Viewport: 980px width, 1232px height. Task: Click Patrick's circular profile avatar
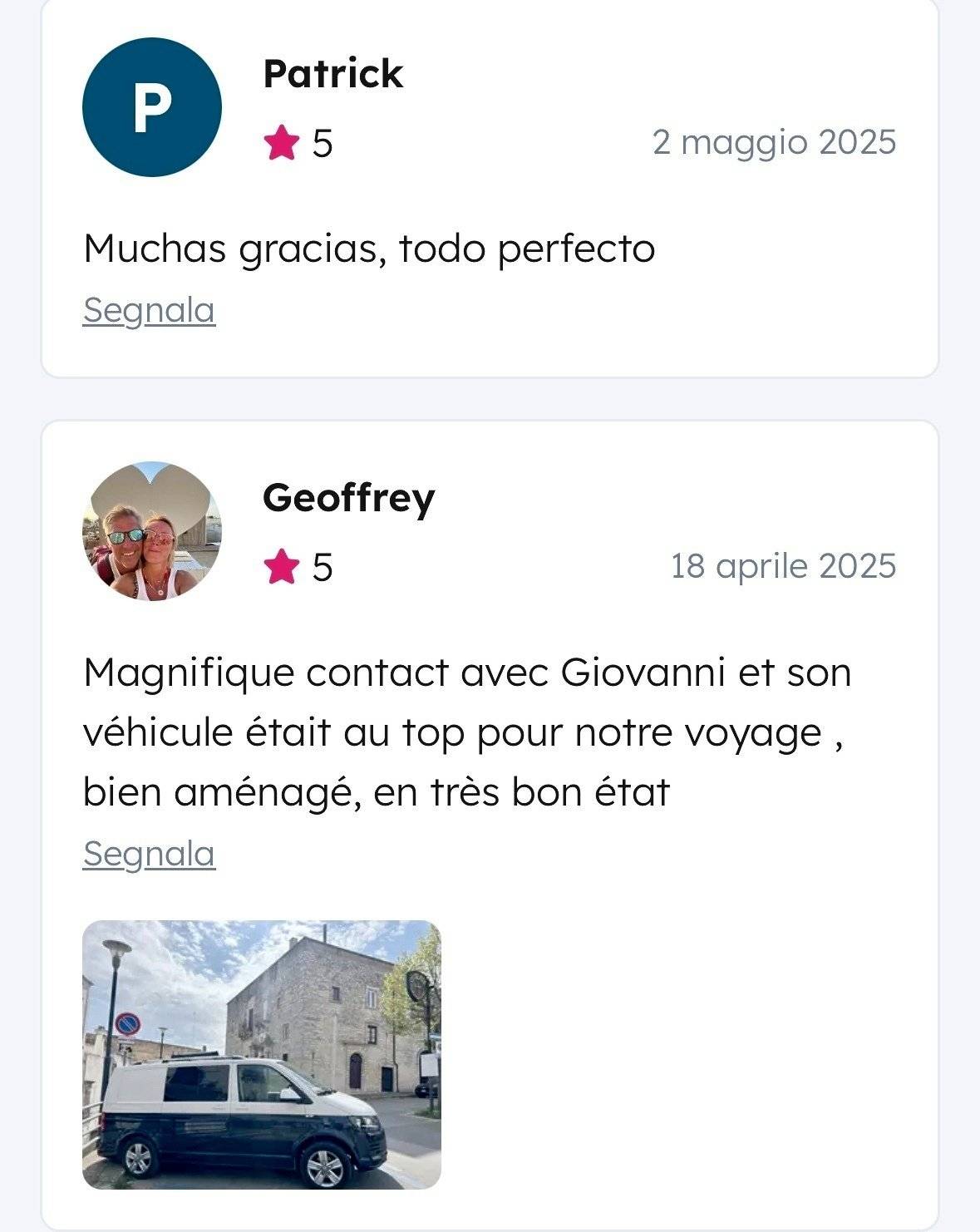[152, 103]
